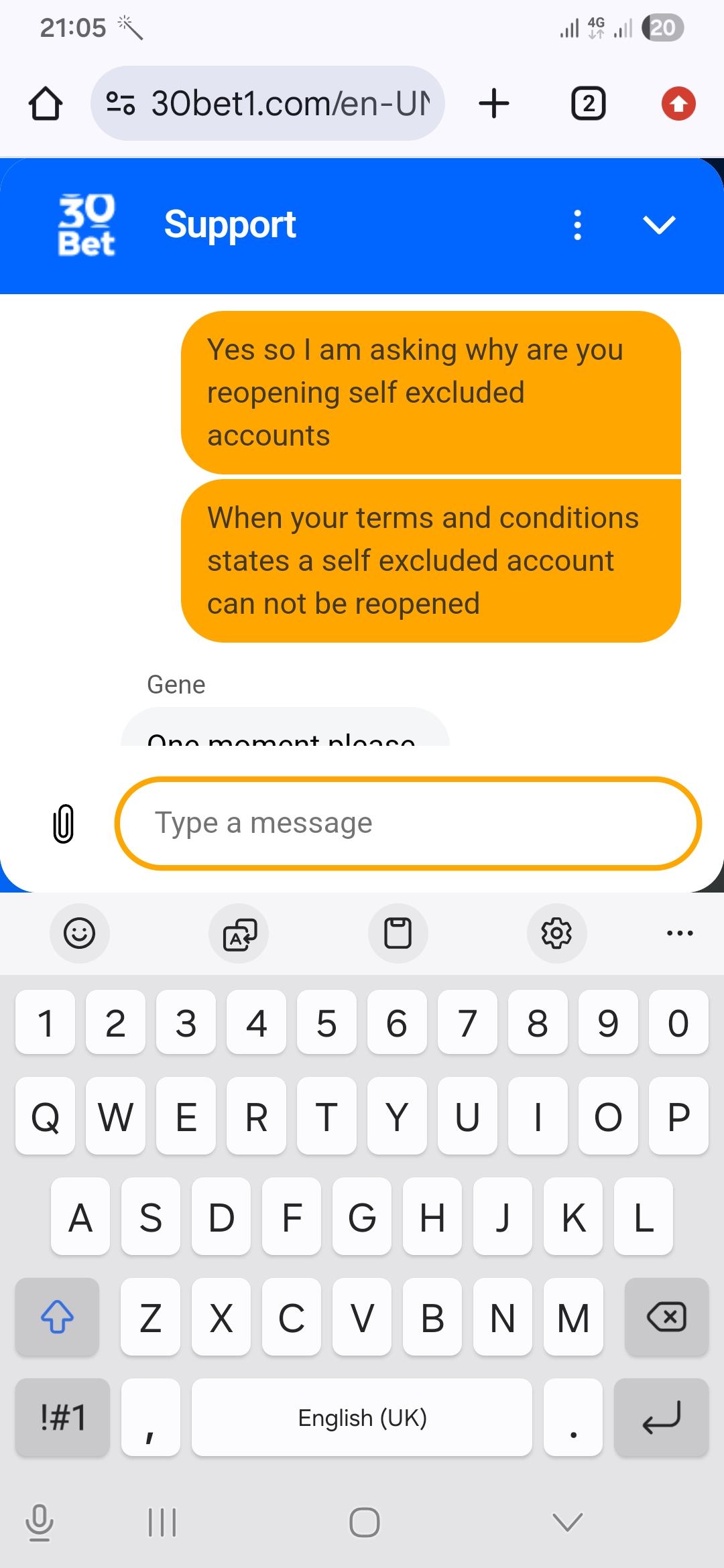The height and width of the screenshot is (1568, 724).
Task: Open the support chat overflow menu
Action: tap(577, 224)
